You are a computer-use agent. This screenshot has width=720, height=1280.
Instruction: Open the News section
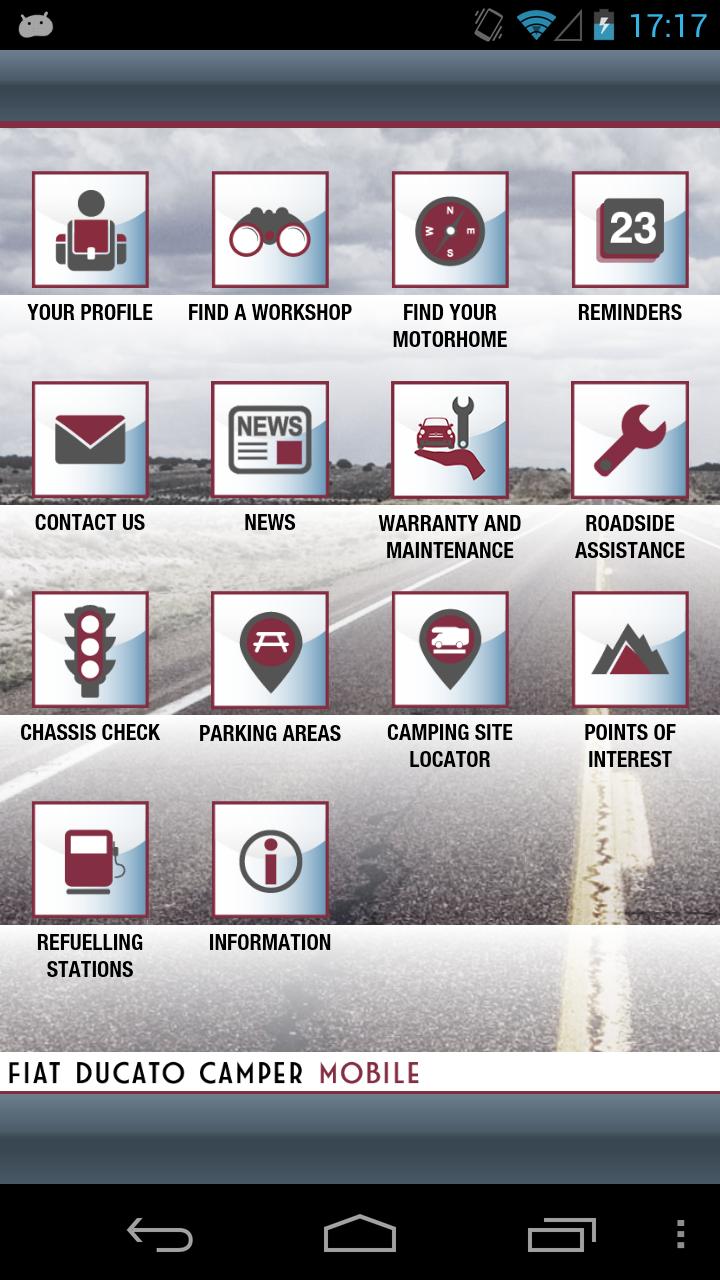click(270, 440)
